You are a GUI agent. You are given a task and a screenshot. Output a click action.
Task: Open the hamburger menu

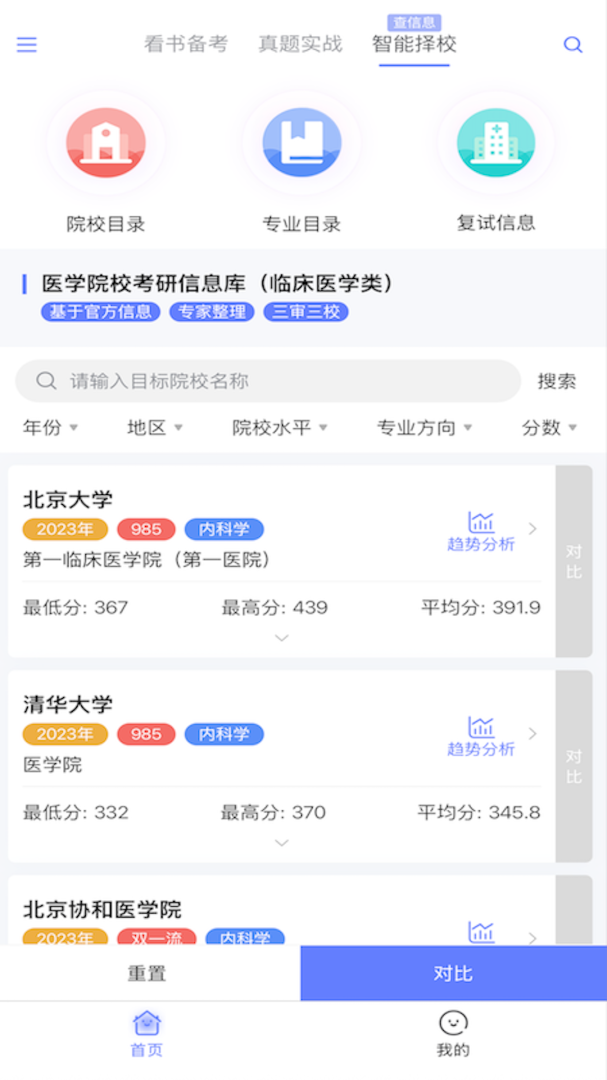pos(27,45)
